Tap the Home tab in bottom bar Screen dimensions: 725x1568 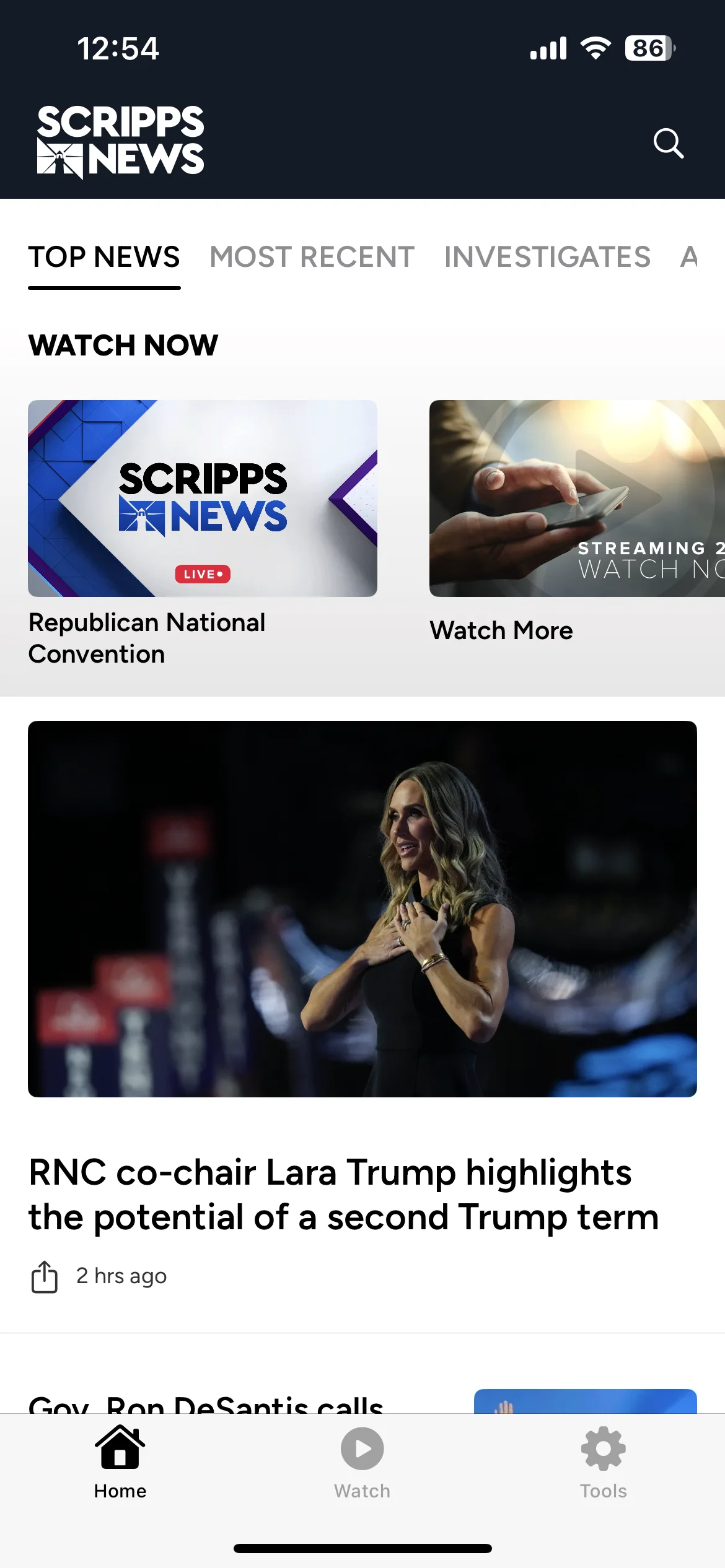120,1463
